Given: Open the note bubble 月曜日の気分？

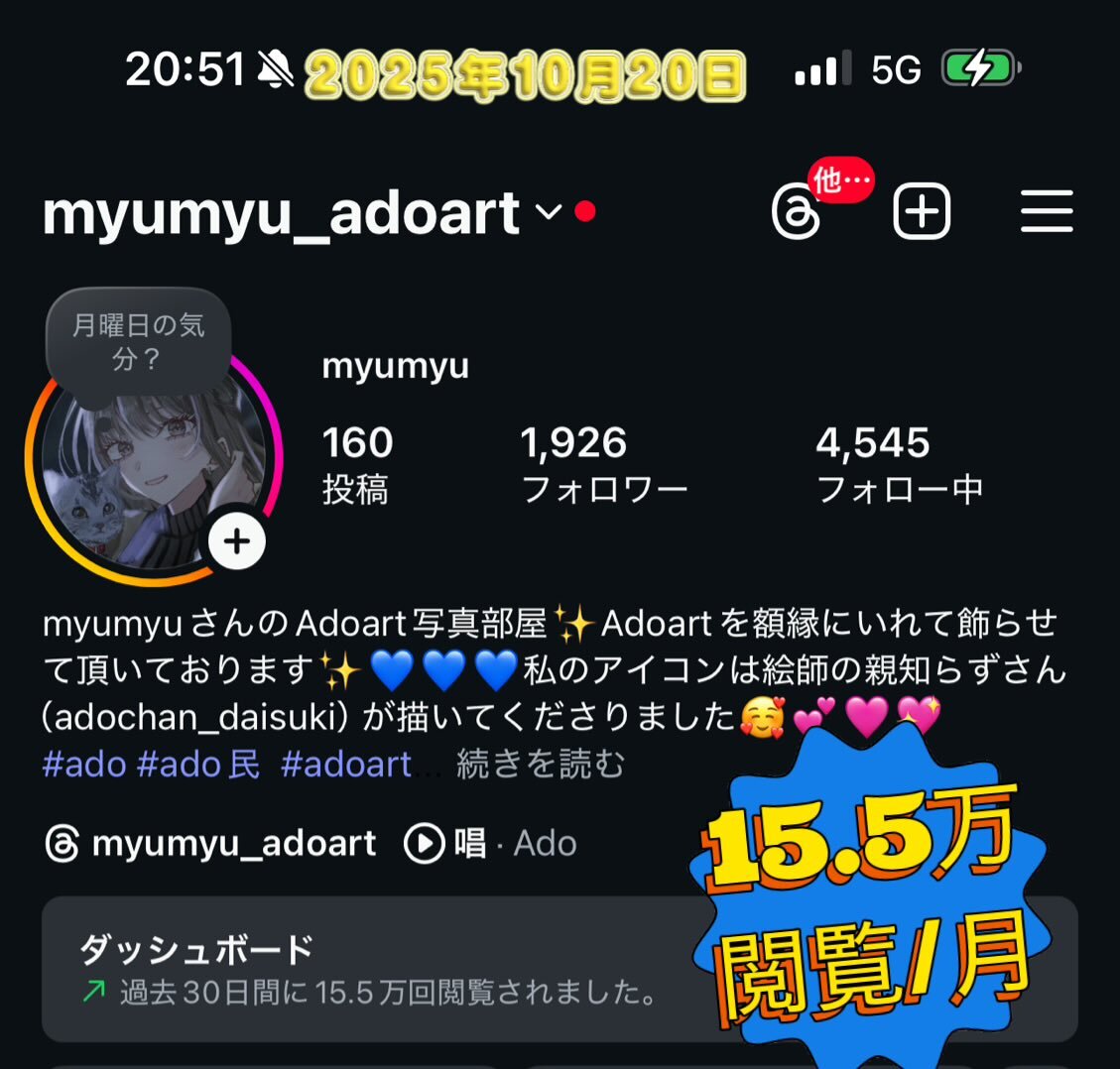Looking at the screenshot, I should (x=138, y=342).
